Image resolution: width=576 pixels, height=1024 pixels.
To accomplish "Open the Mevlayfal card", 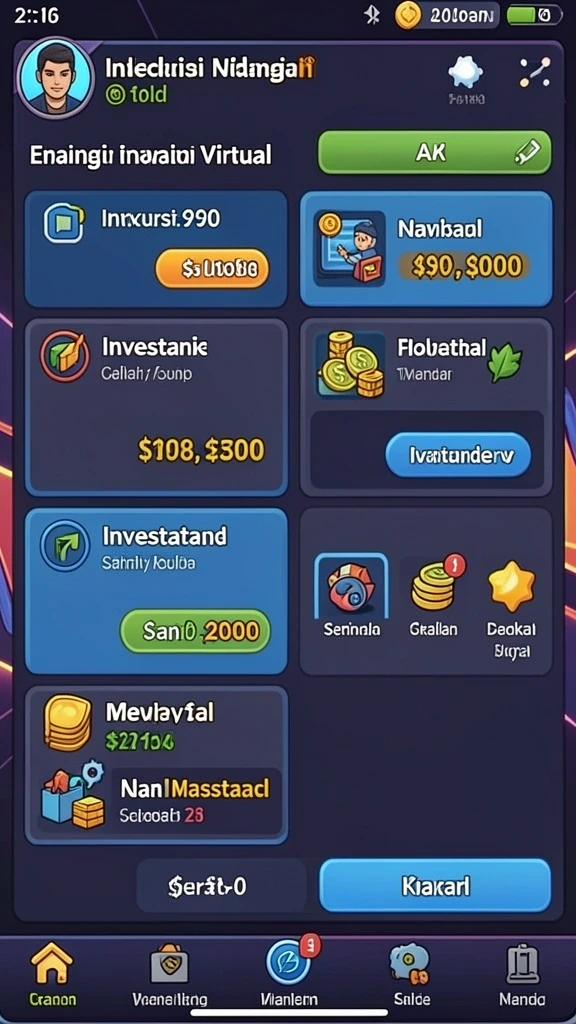I will pos(156,765).
